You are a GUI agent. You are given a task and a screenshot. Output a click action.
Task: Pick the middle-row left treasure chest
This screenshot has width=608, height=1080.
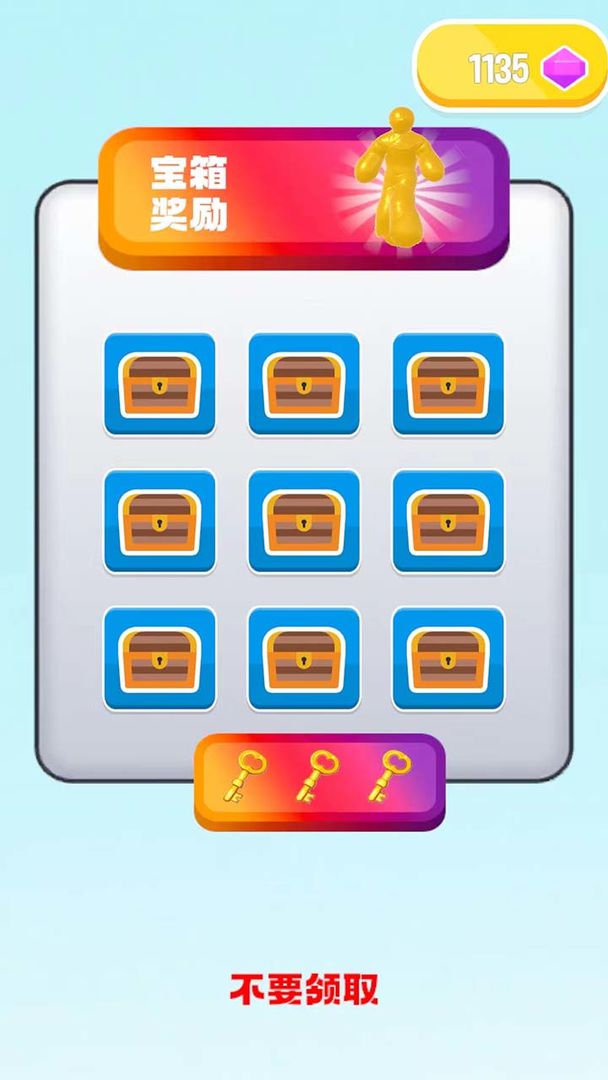160,522
